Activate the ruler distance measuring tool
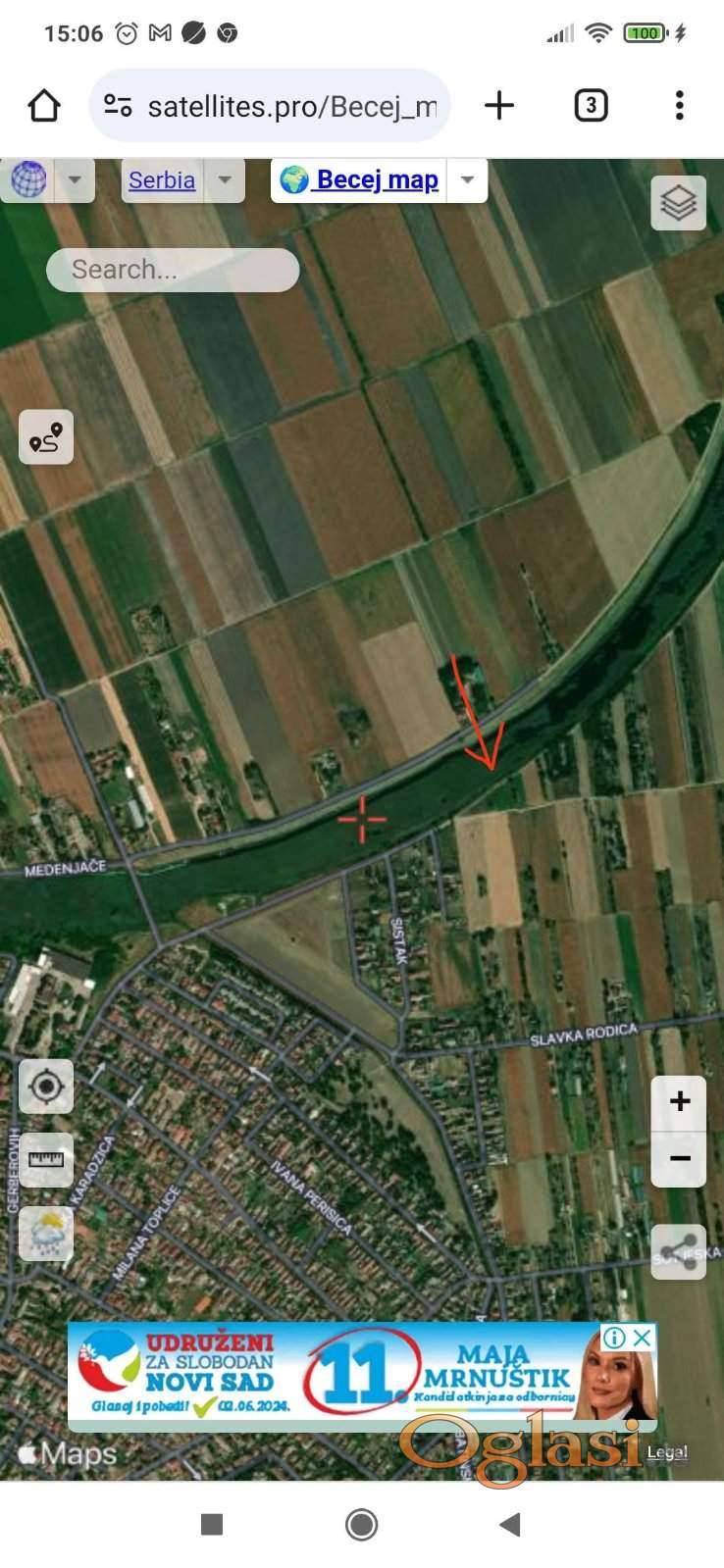724x1568 pixels. tap(46, 1160)
